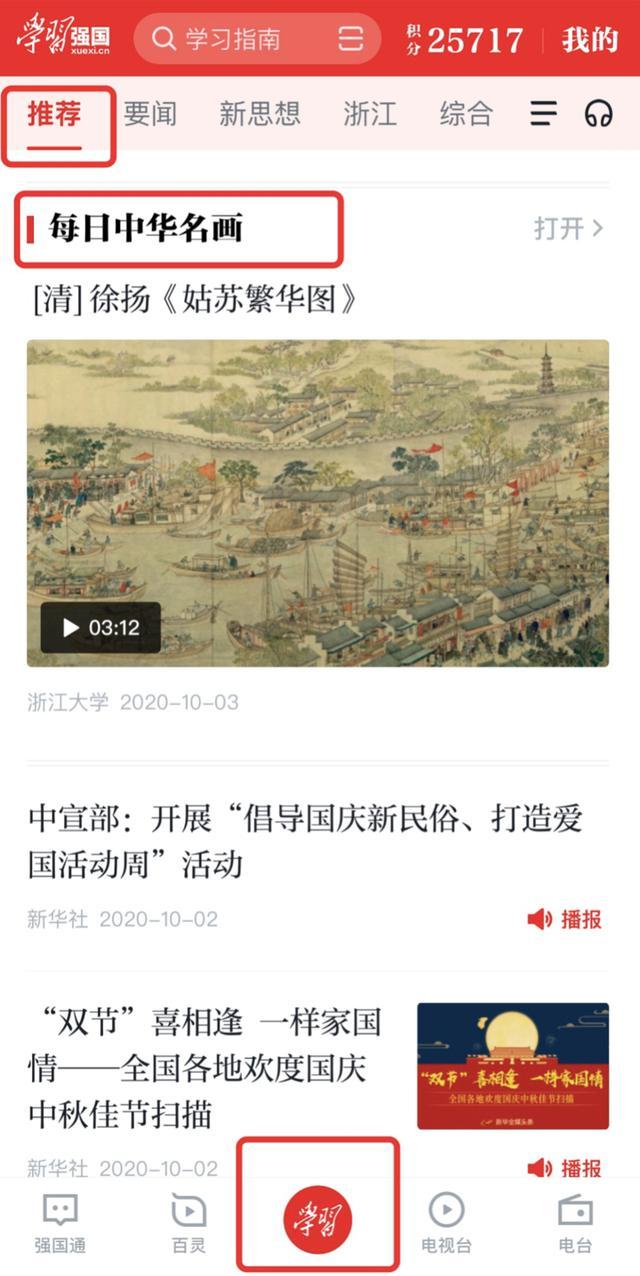
Task: Open 我的 profile page
Action: [x=590, y=40]
